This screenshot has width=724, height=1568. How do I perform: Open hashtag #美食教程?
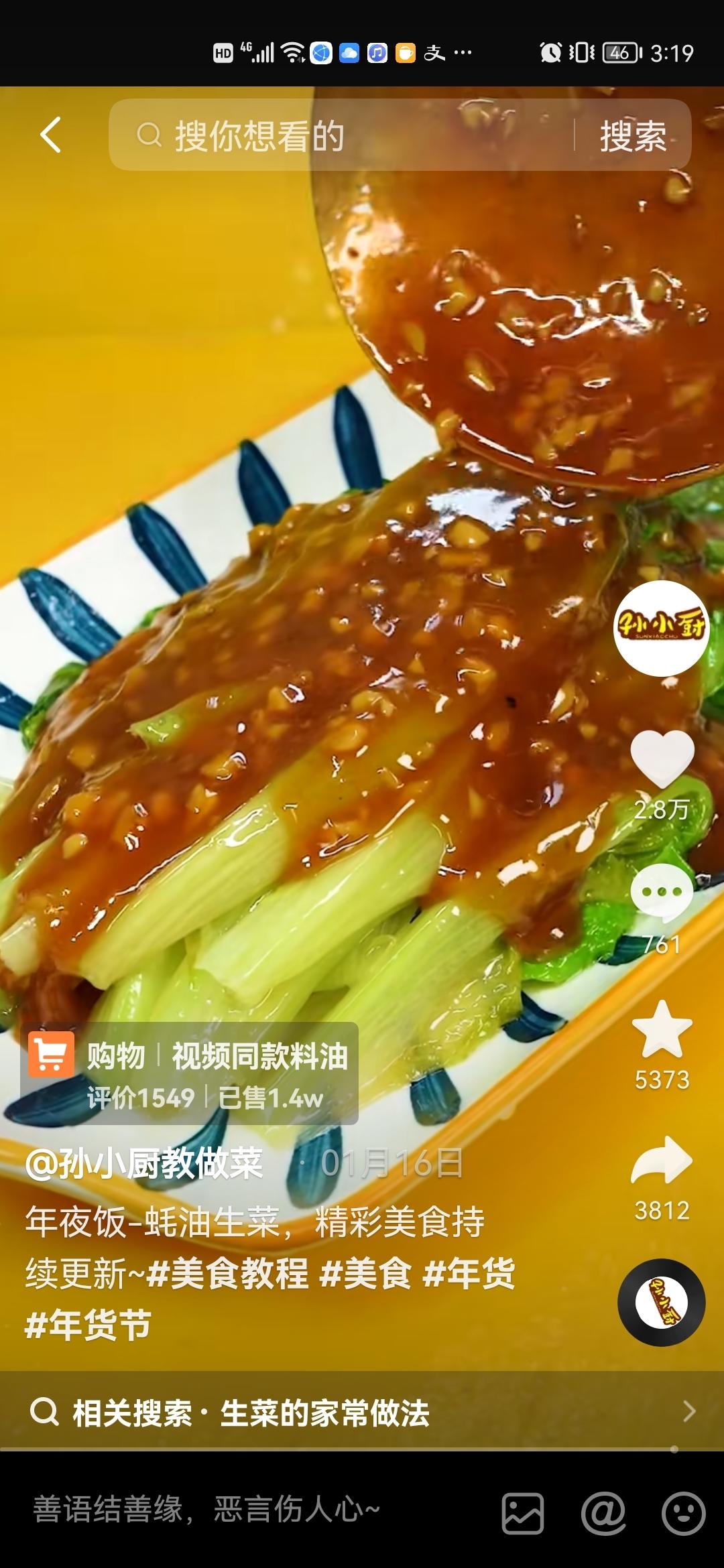(x=228, y=1273)
